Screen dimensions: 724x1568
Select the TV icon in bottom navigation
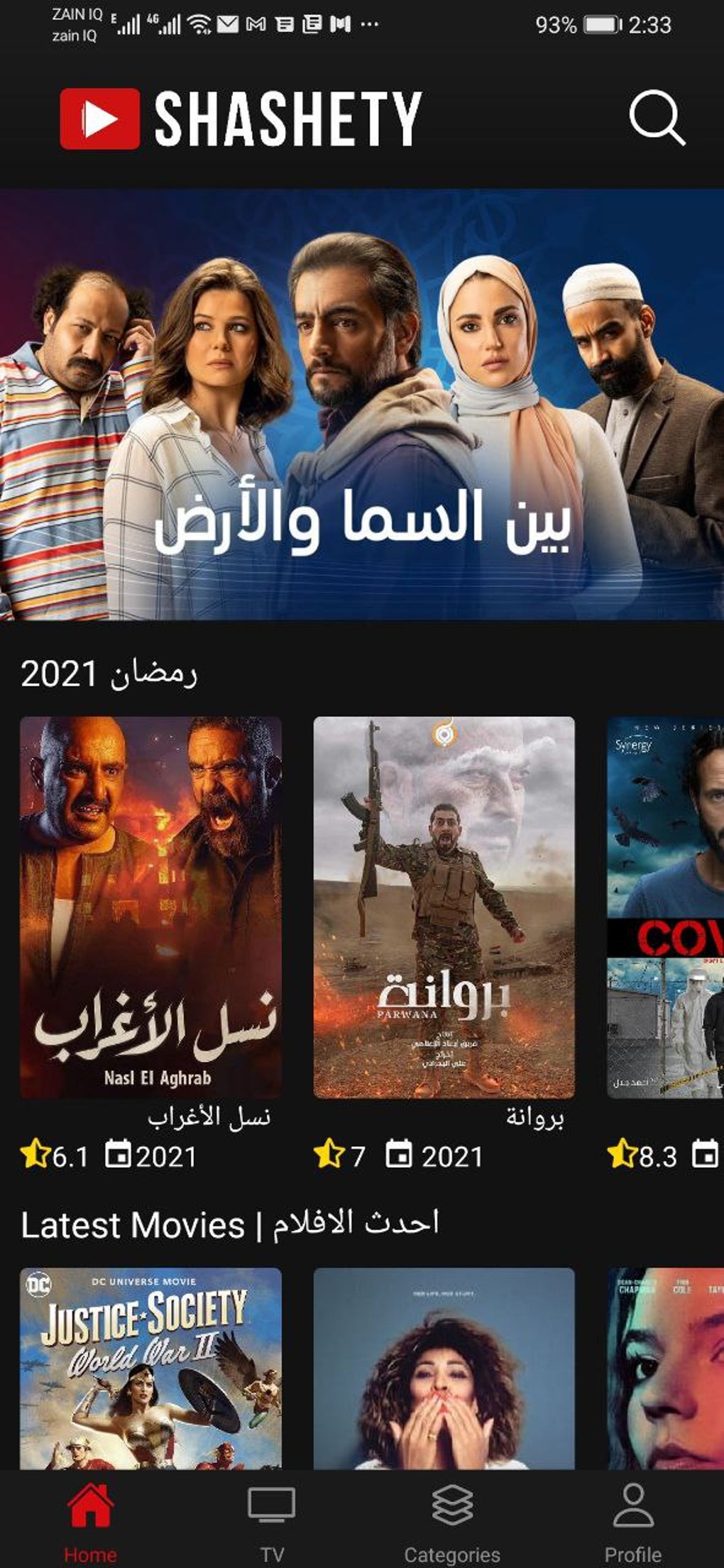pyautogui.click(x=272, y=1501)
